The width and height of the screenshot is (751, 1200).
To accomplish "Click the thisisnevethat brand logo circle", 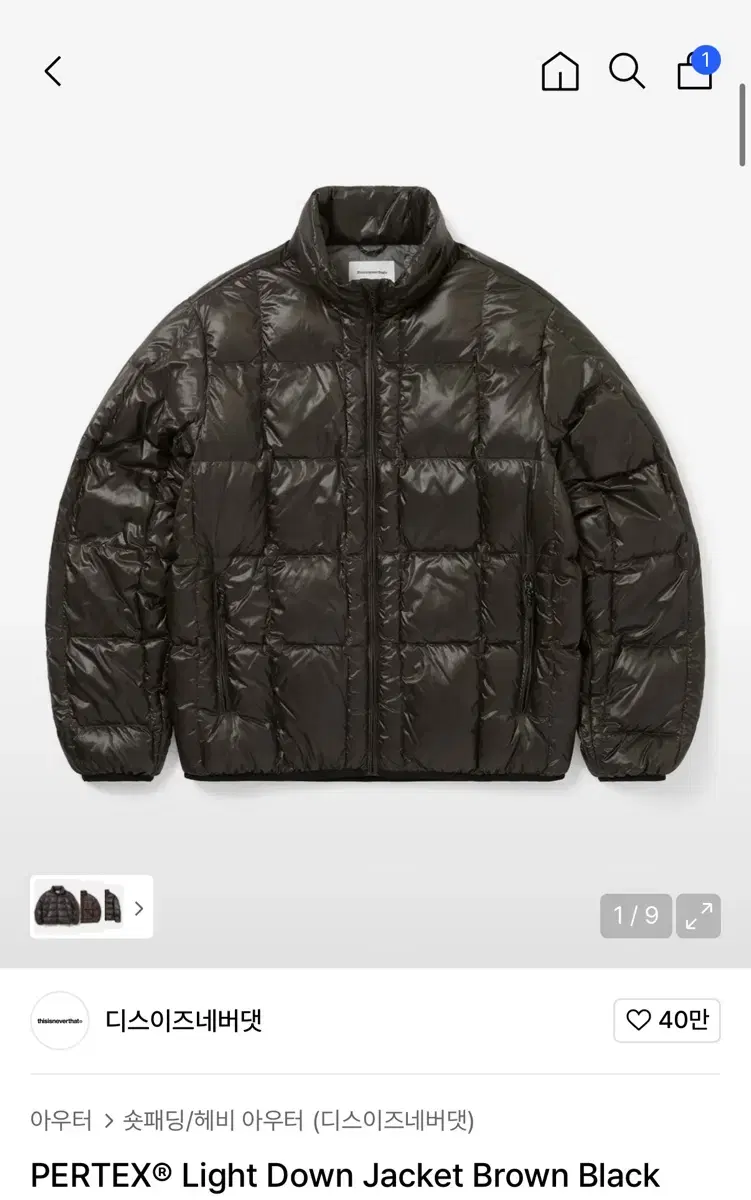I will (x=60, y=1020).
